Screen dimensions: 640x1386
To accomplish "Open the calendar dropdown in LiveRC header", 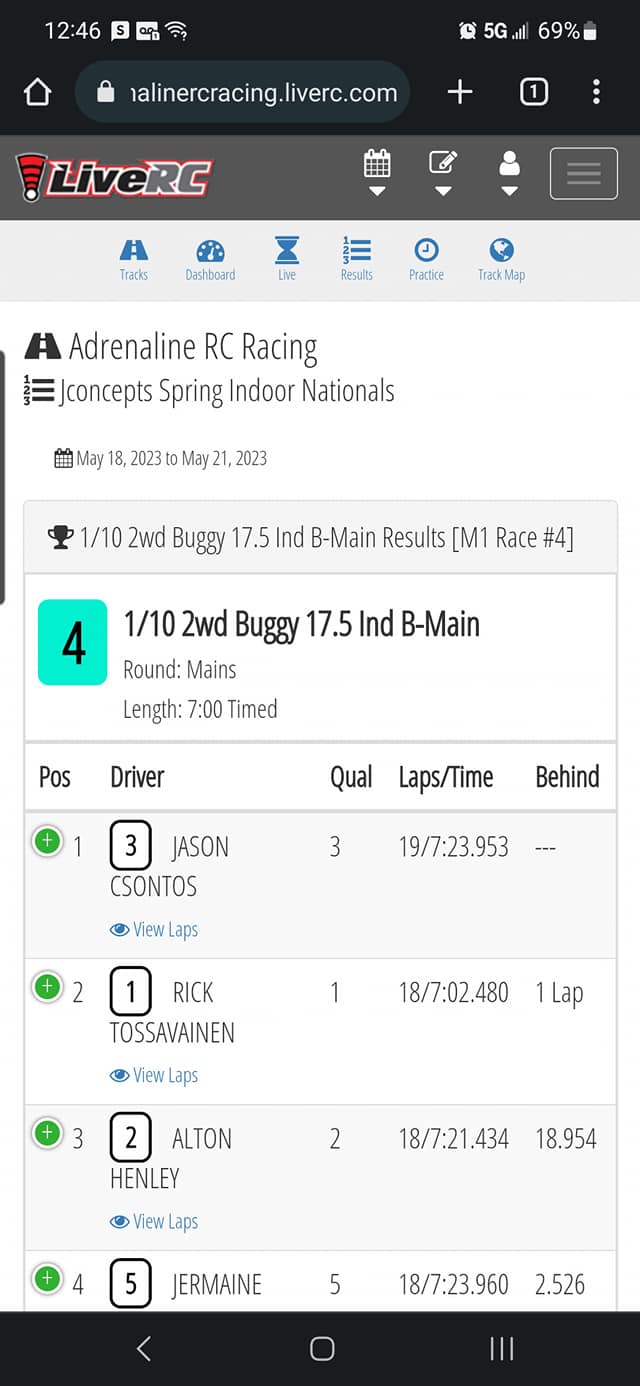I will click(x=377, y=173).
